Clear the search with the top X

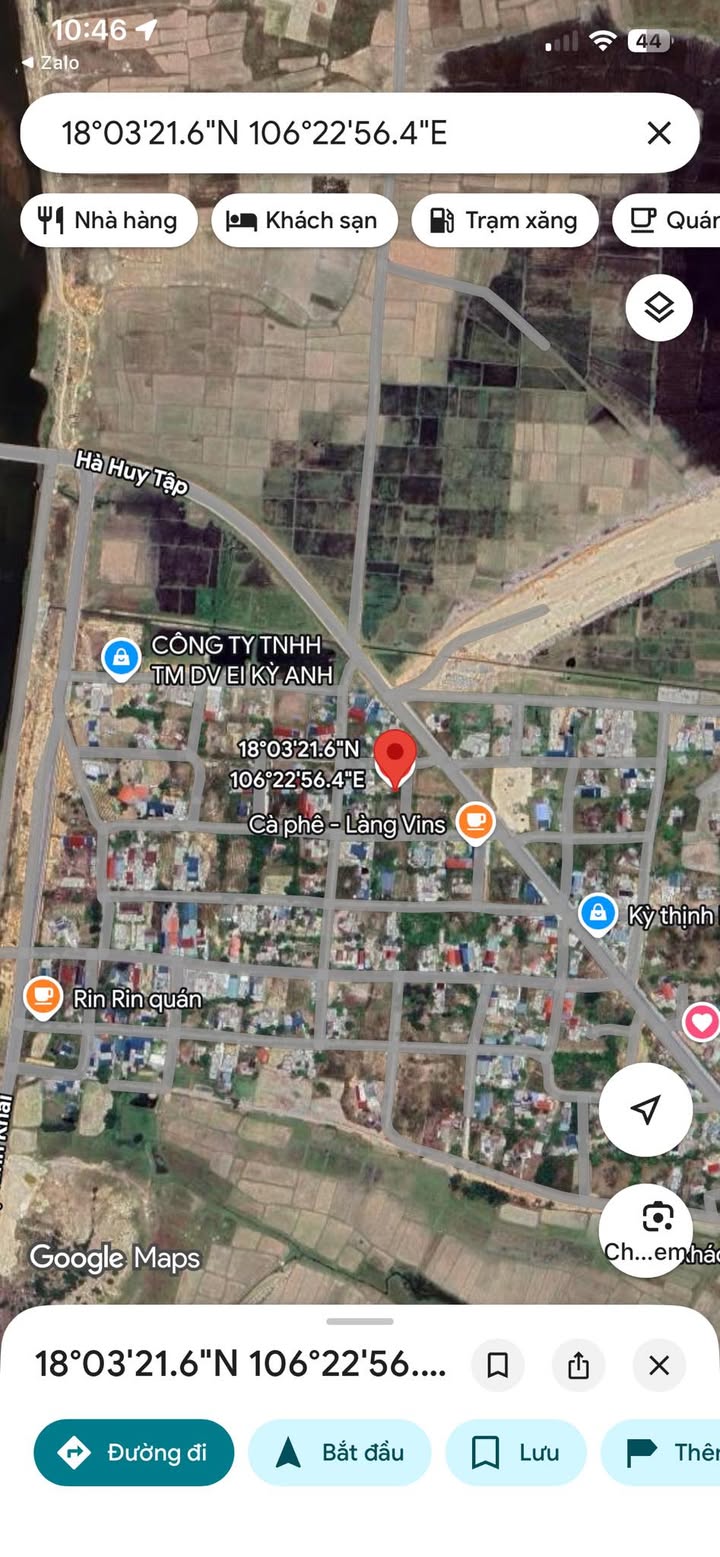(x=658, y=133)
